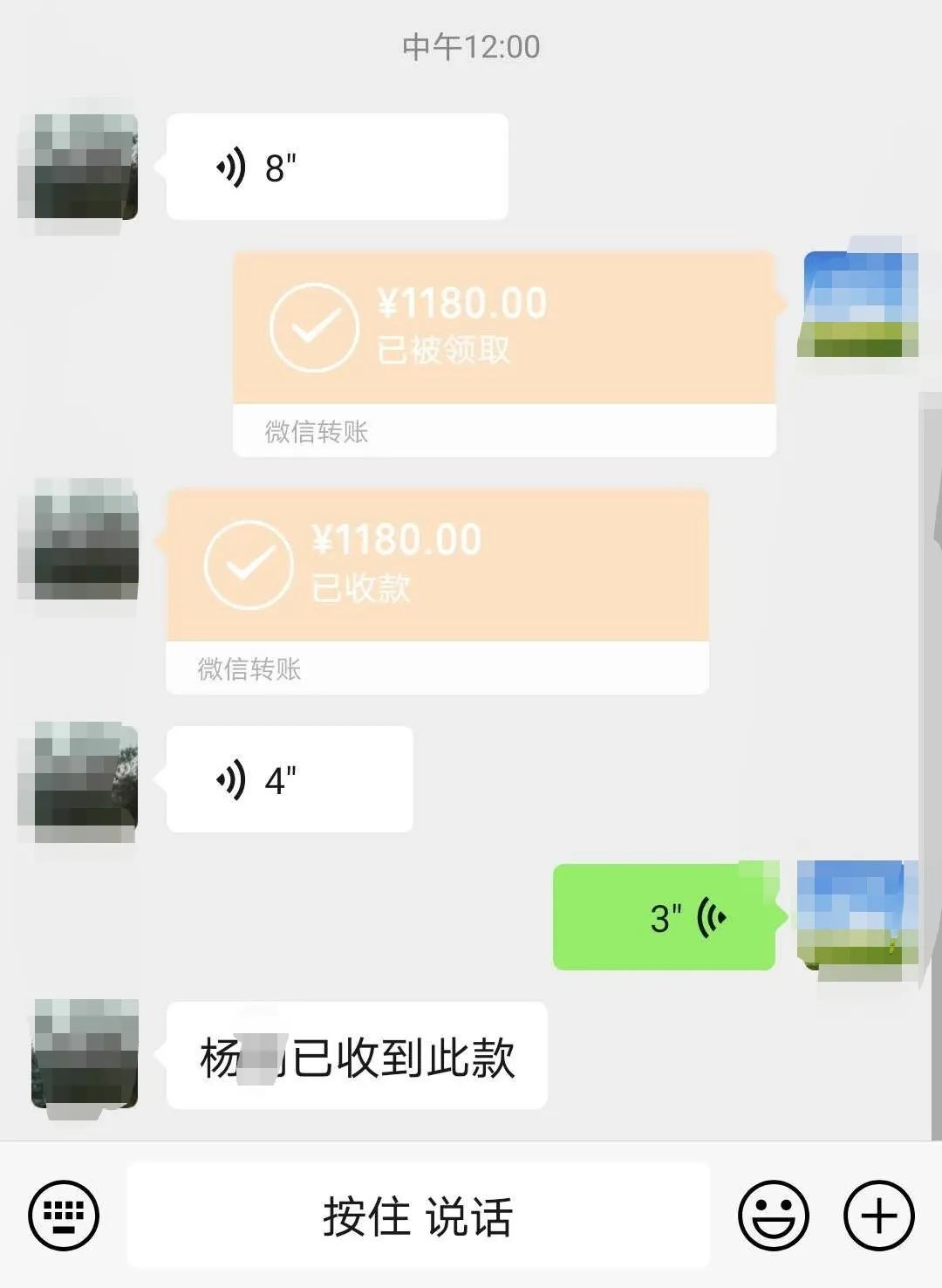Play the 4-second voice message
Viewport: 942px width, 1288px height.
(x=289, y=779)
